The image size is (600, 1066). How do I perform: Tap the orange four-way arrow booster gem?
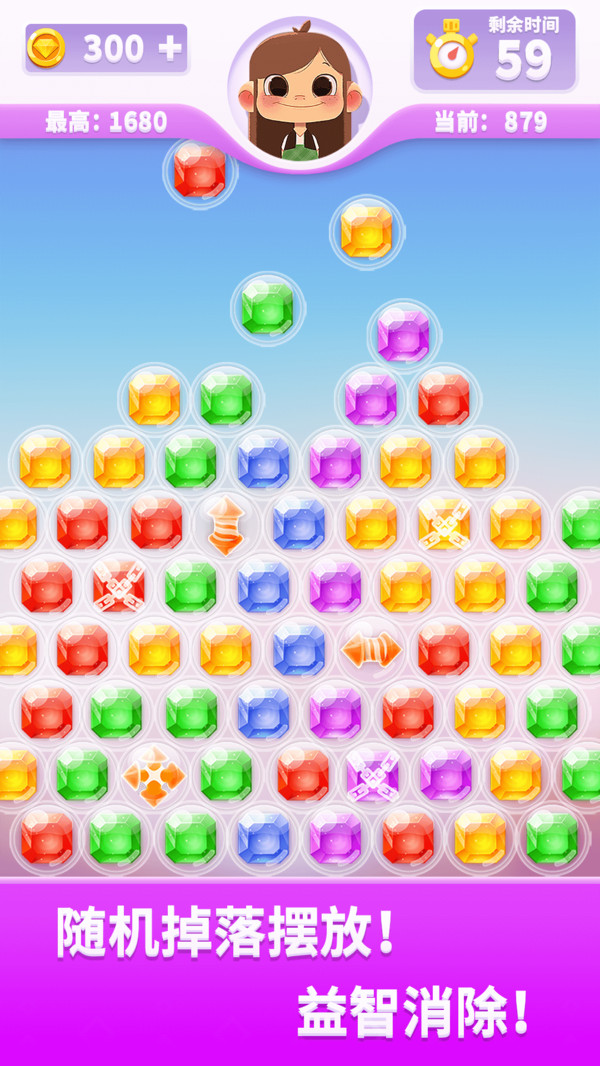pyautogui.click(x=153, y=775)
